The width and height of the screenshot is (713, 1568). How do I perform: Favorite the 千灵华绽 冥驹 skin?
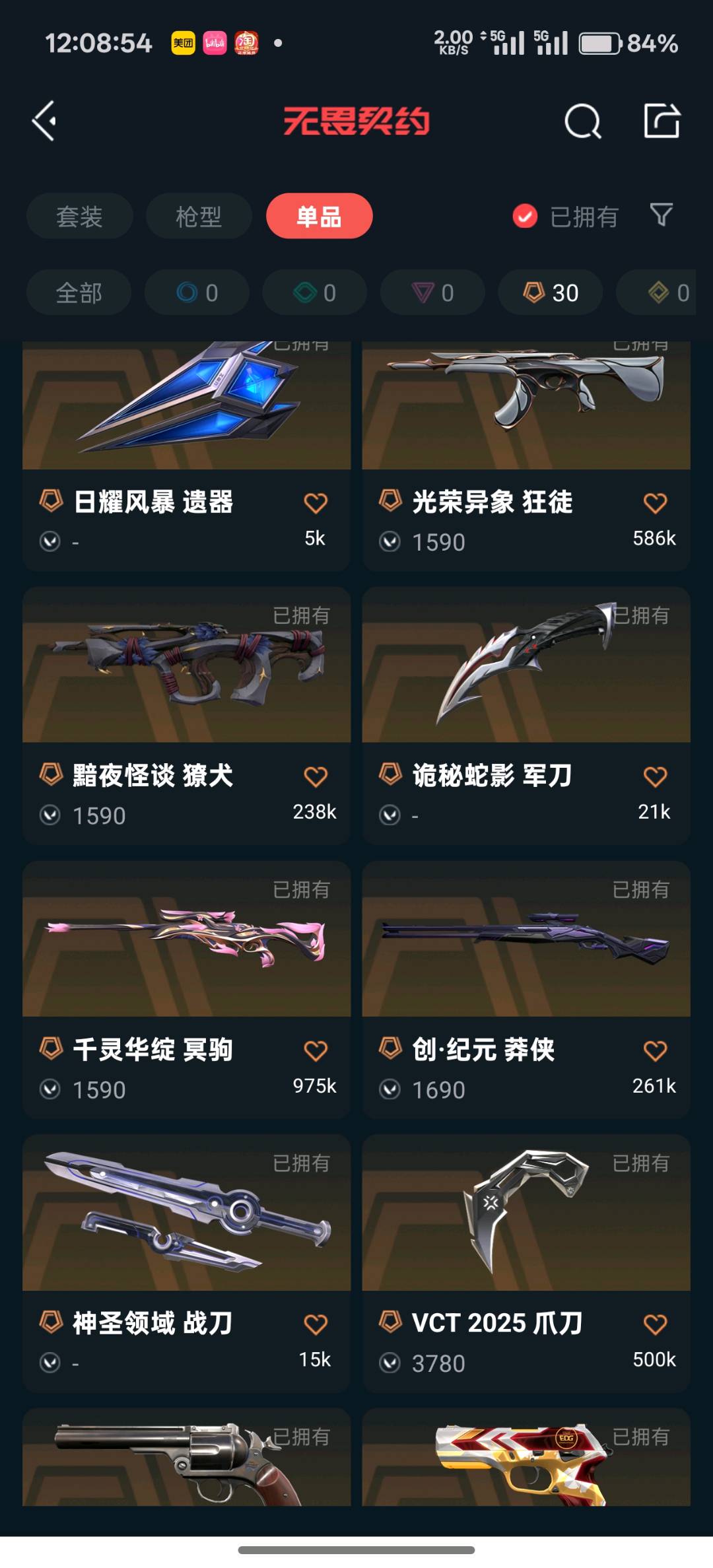pos(316,1050)
